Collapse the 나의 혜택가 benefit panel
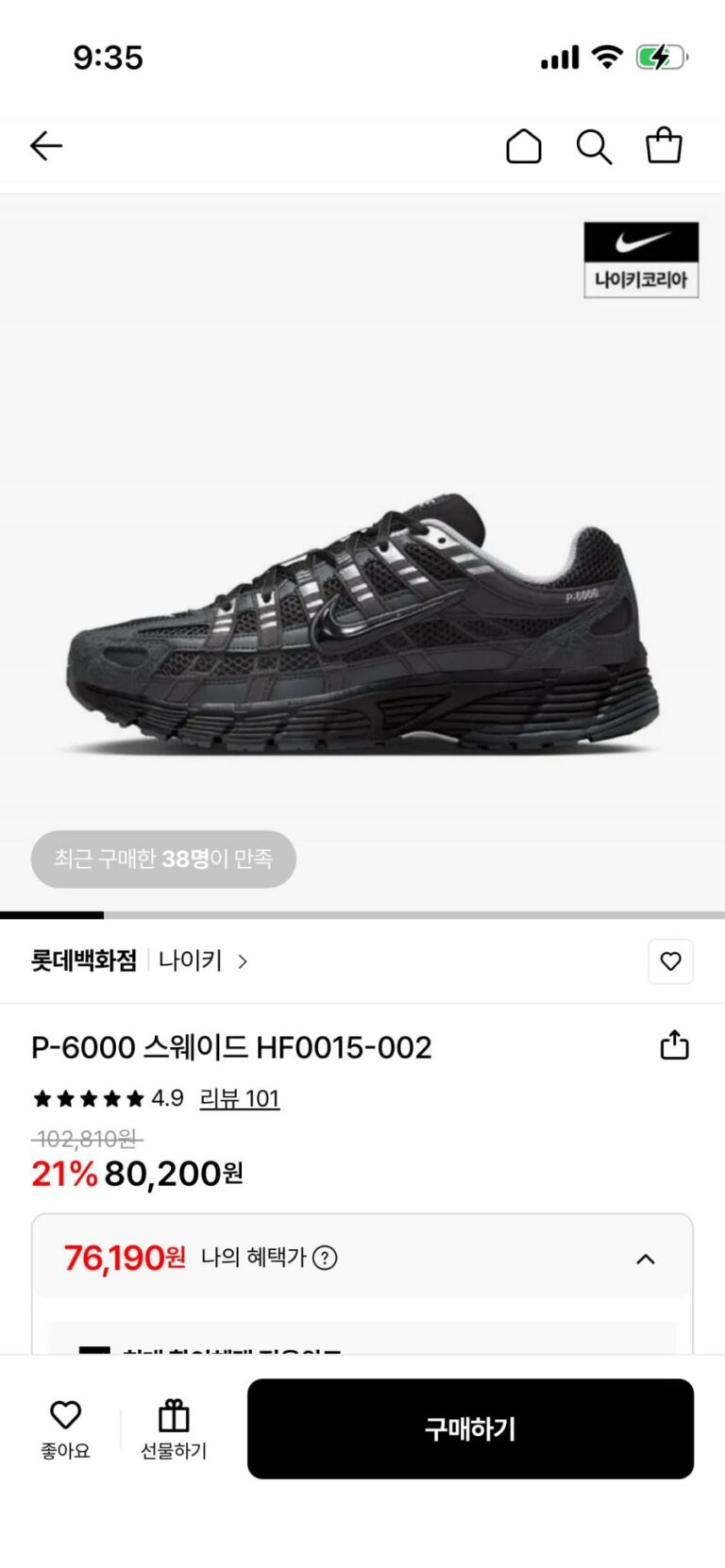The height and width of the screenshot is (1568, 725). tap(646, 1259)
